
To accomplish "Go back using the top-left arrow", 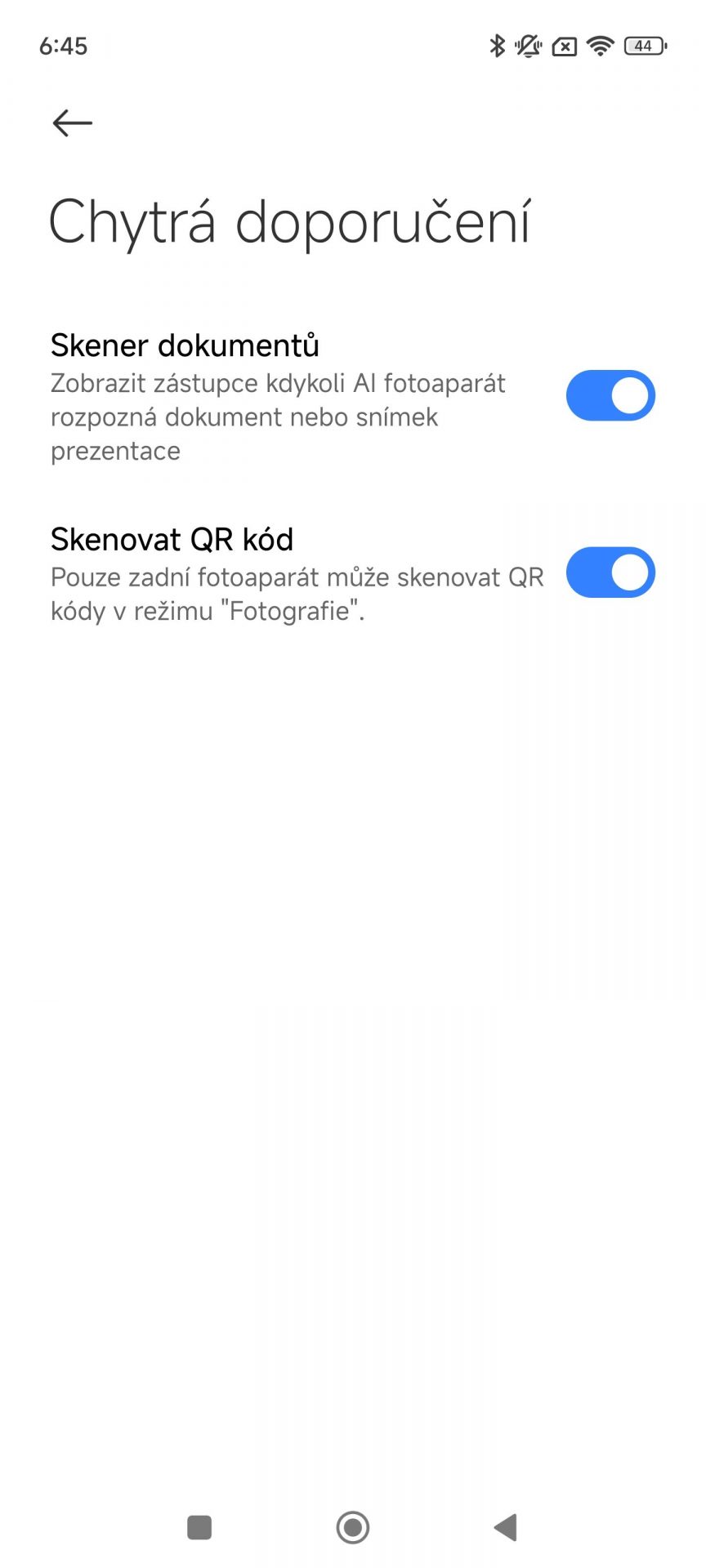I will (72, 123).
